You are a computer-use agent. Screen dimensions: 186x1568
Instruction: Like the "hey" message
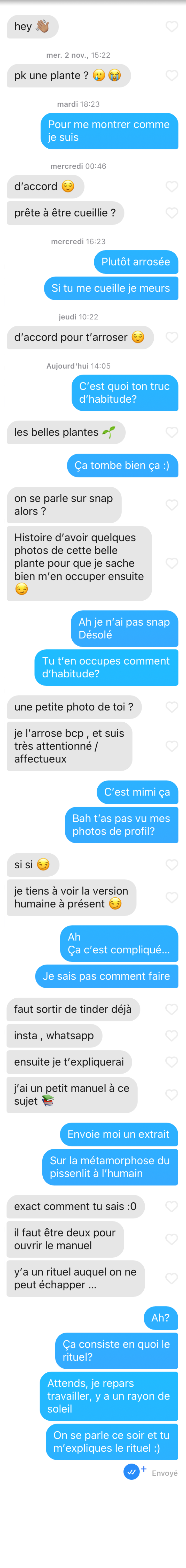(x=172, y=27)
